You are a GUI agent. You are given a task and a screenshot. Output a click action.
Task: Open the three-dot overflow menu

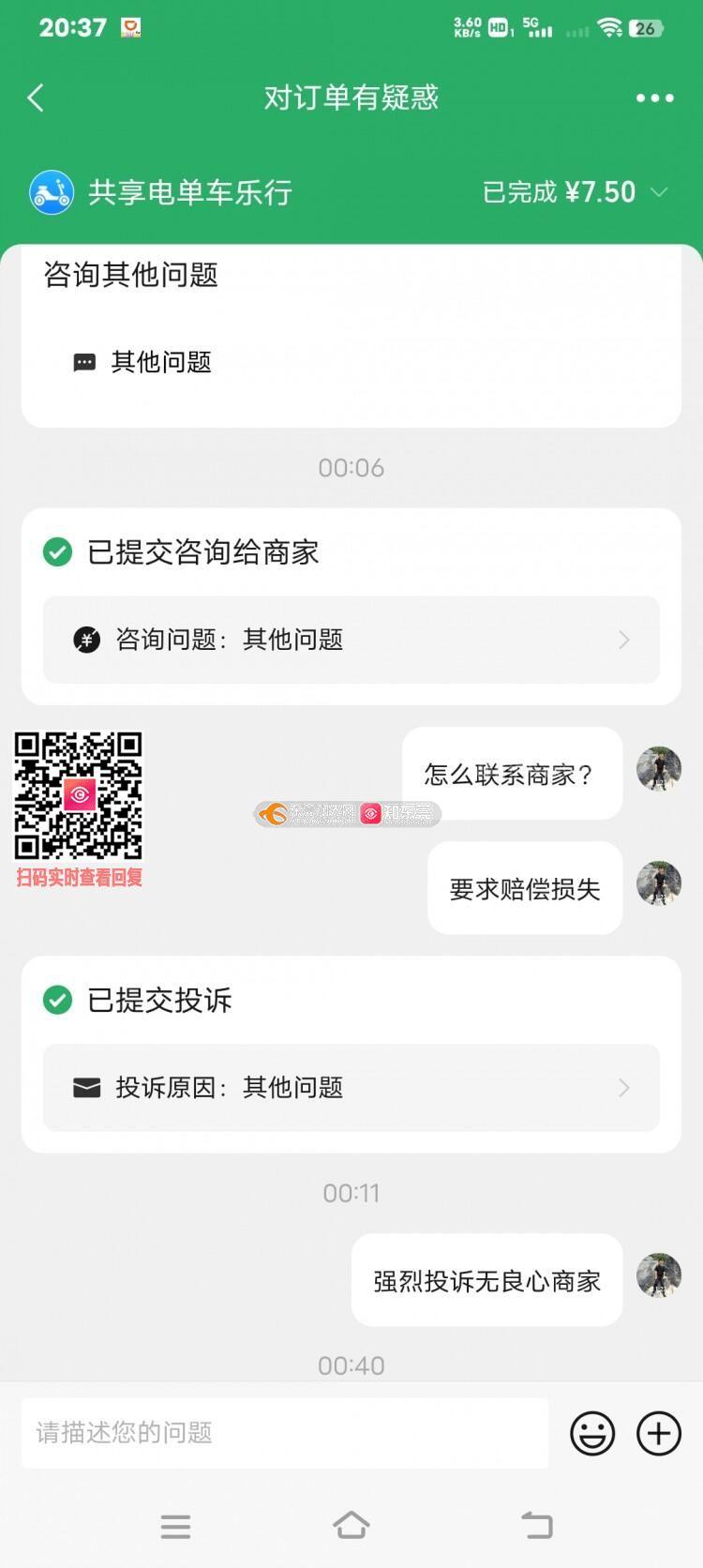[x=654, y=98]
